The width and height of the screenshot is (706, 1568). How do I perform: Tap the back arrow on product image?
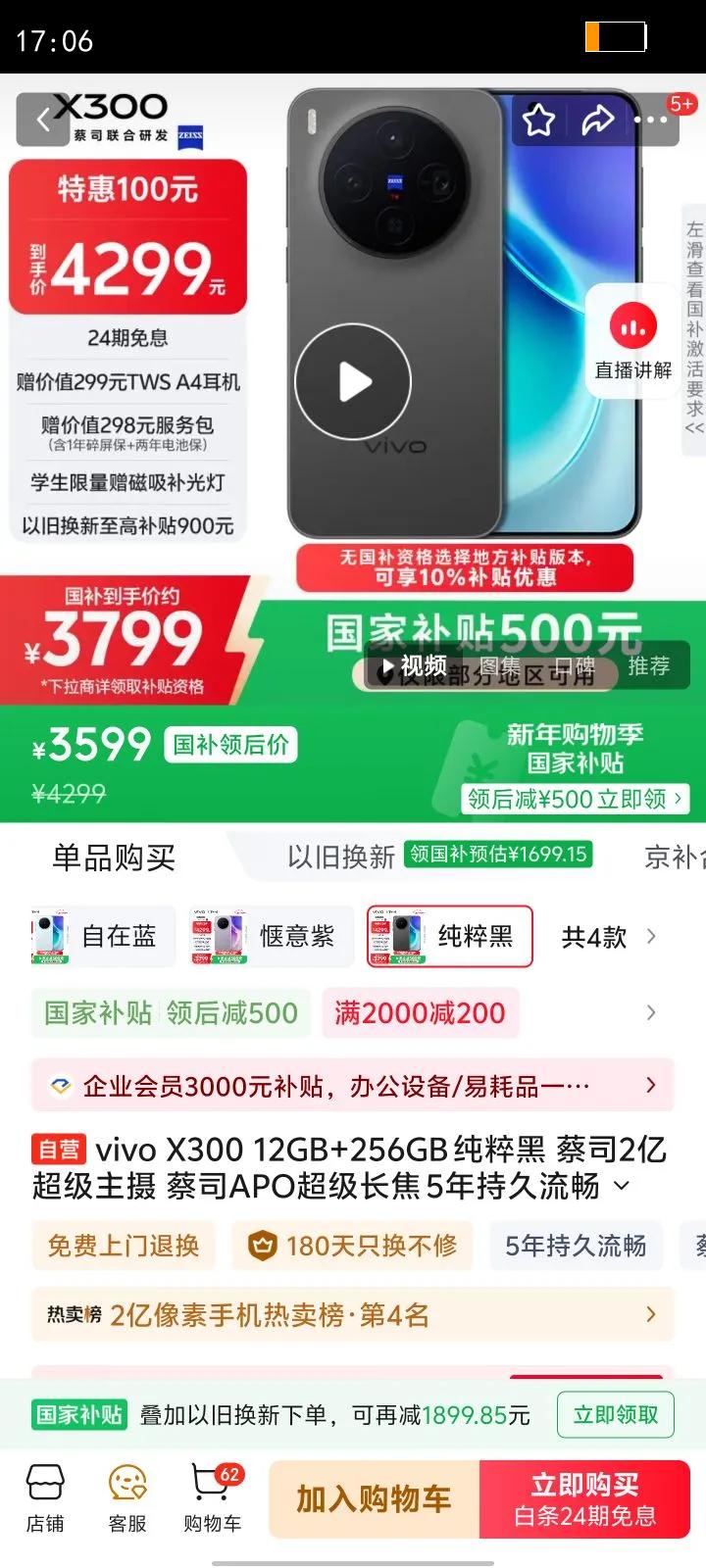tap(41, 119)
